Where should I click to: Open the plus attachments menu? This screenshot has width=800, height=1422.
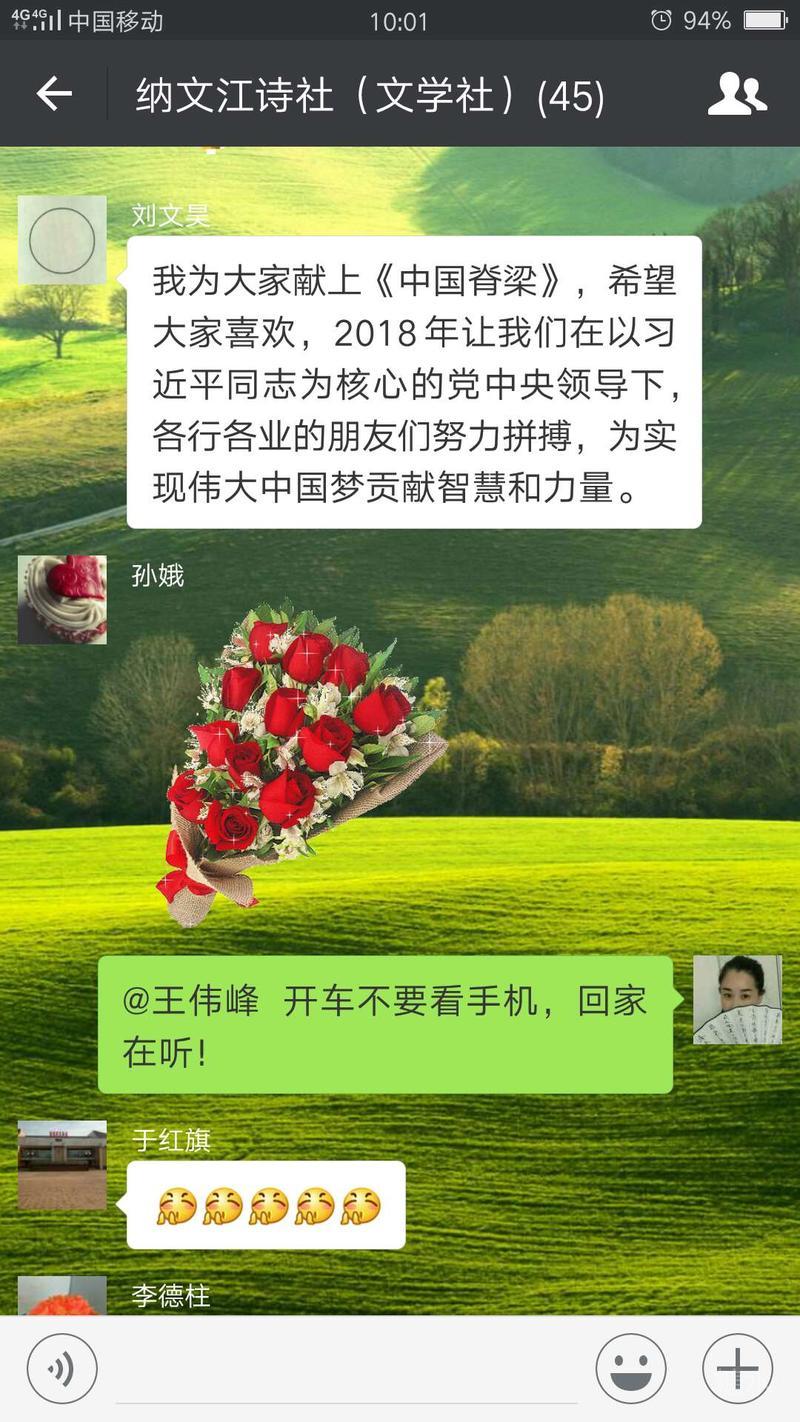click(737, 1369)
